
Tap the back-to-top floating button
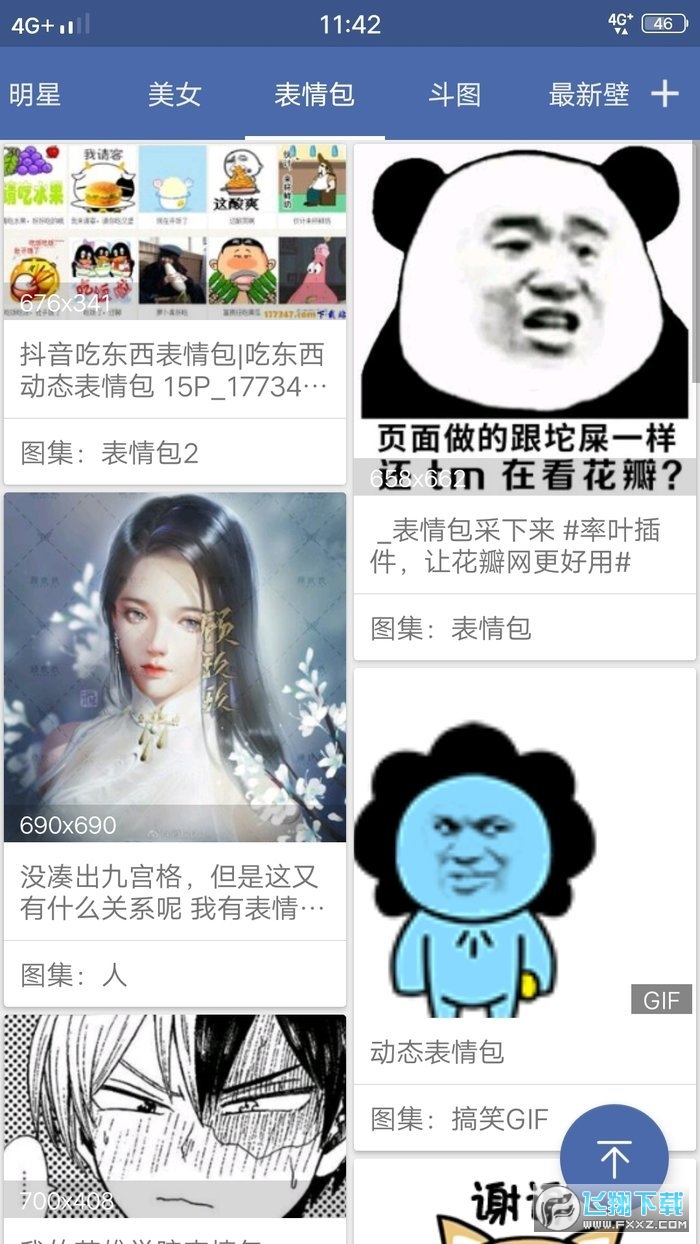(x=613, y=1158)
